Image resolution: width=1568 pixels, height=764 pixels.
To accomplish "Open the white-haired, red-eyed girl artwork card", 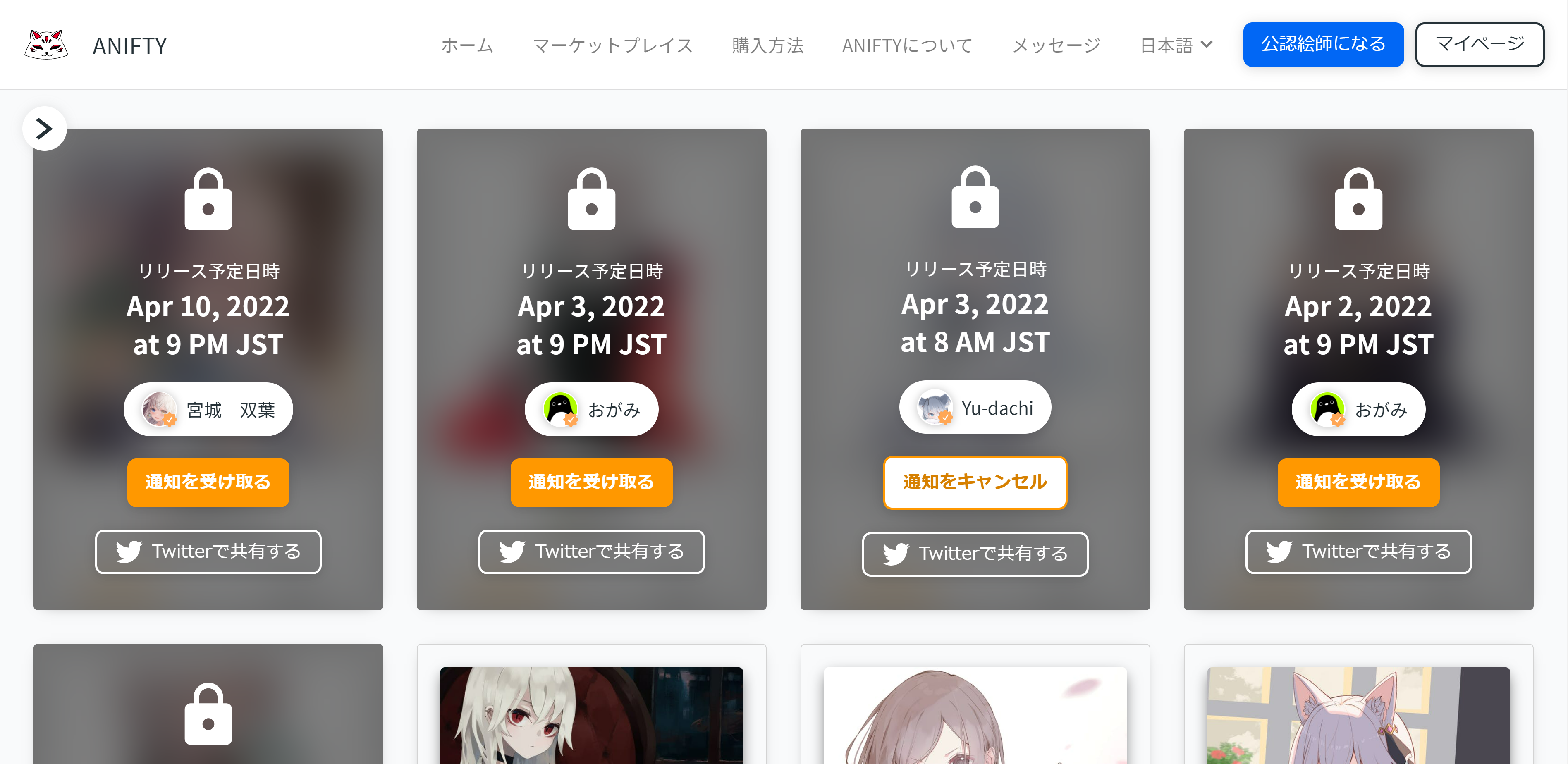I will click(x=591, y=715).
